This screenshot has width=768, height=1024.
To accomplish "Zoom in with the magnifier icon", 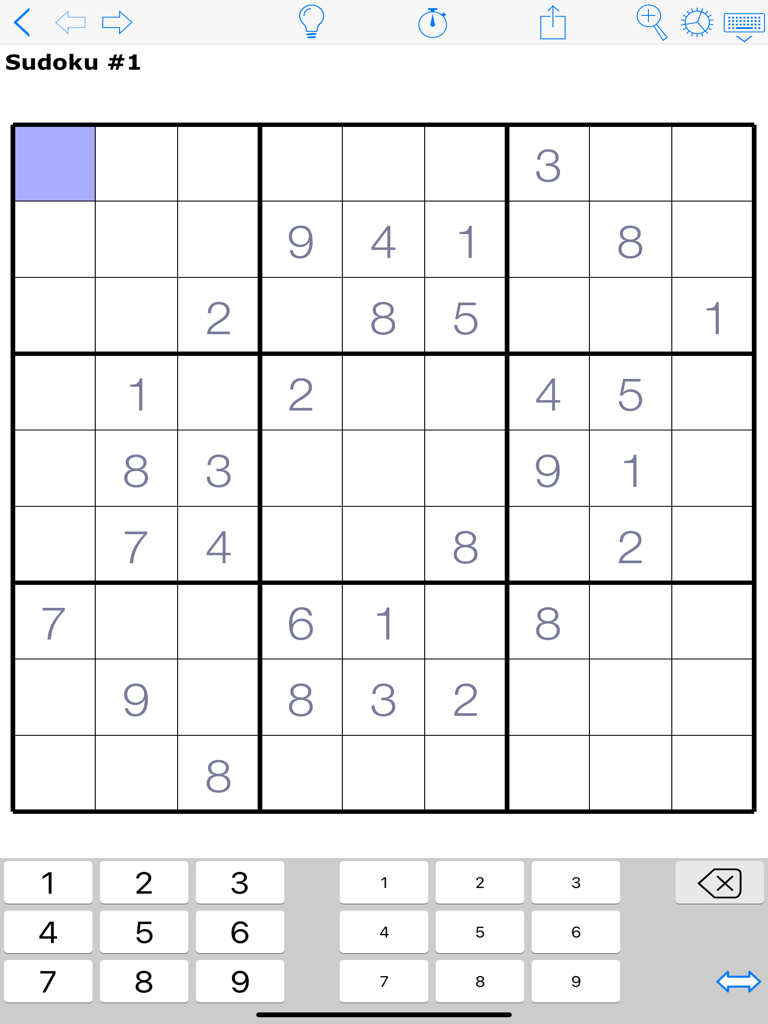I will (651, 22).
